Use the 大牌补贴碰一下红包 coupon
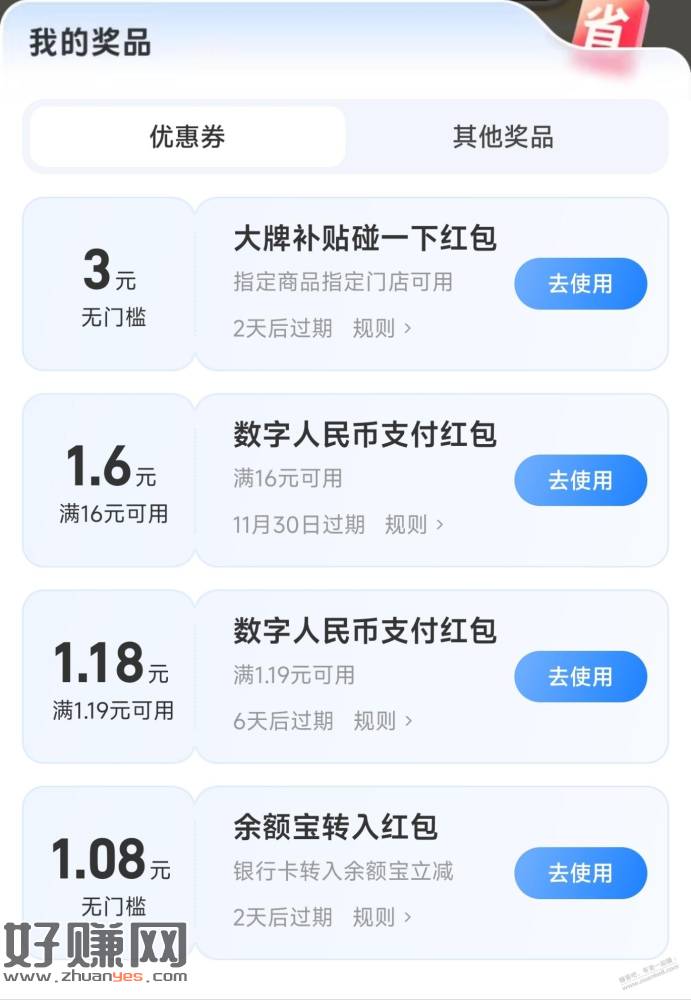Viewport: 691px width, 1000px height. (580, 284)
